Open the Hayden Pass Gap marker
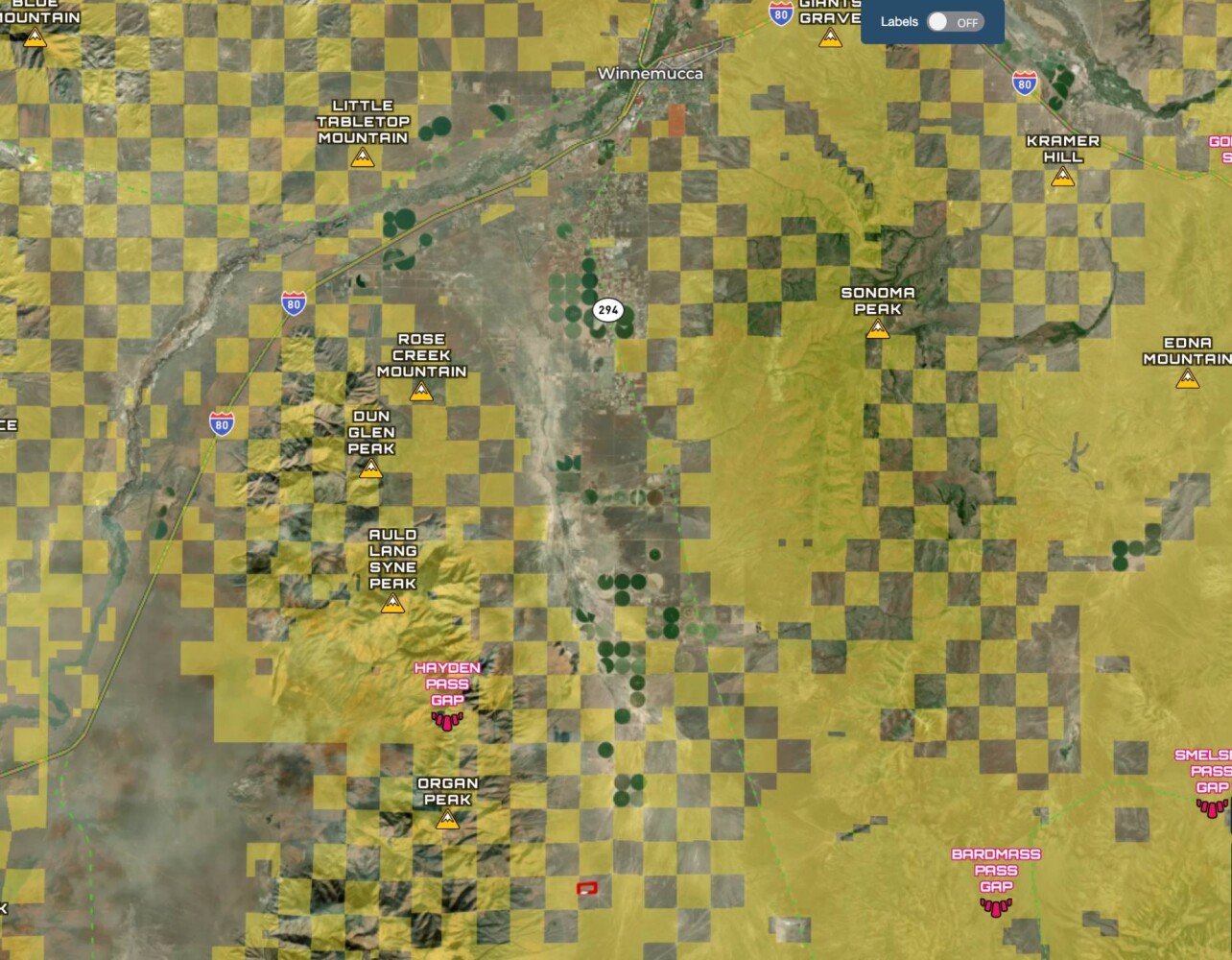Image resolution: width=1232 pixels, height=960 pixels. tap(447, 720)
